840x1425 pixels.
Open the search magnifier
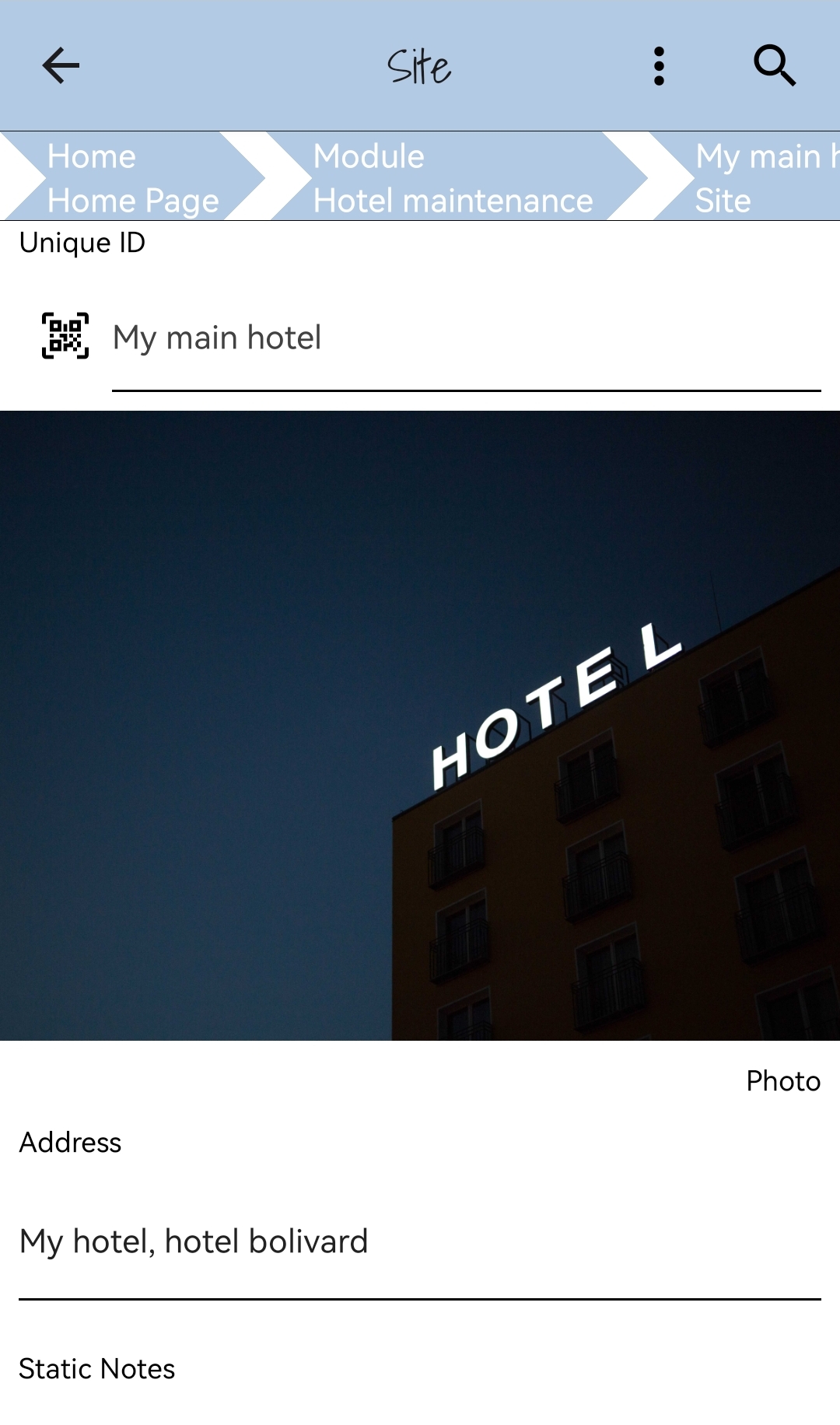774,65
